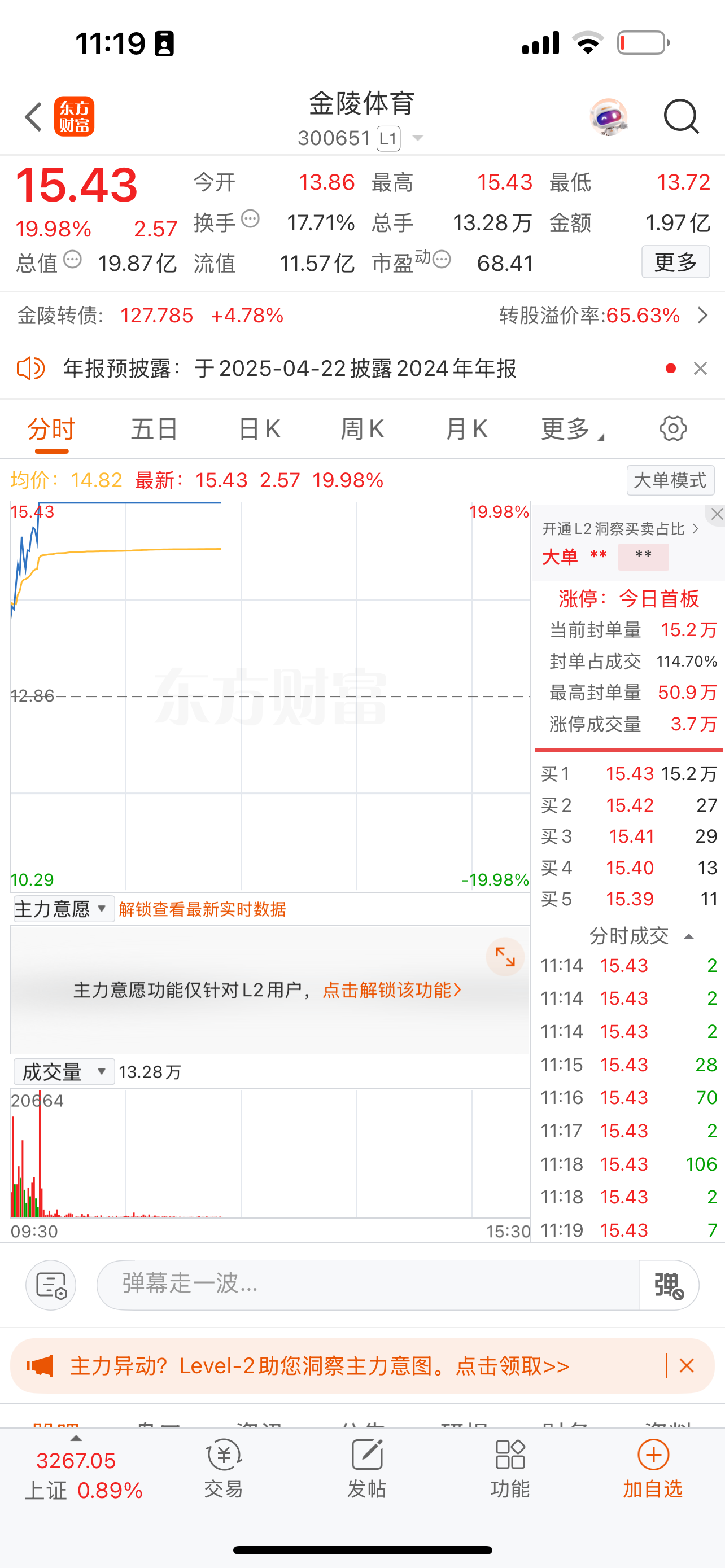The width and height of the screenshot is (725, 1568).
Task: Select the 周K chart tab
Action: (362, 429)
